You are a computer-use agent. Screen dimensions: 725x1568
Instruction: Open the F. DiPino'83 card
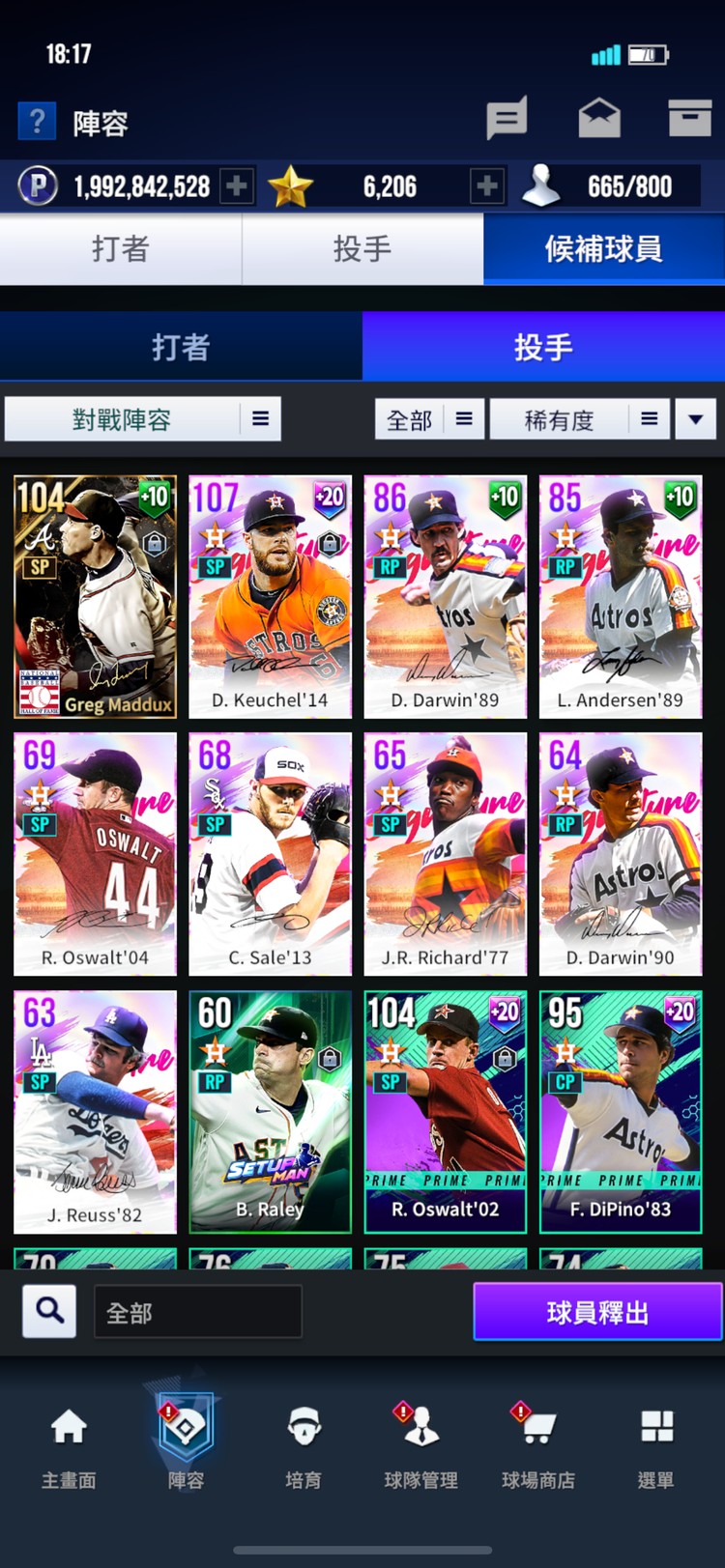pyautogui.click(x=620, y=1111)
